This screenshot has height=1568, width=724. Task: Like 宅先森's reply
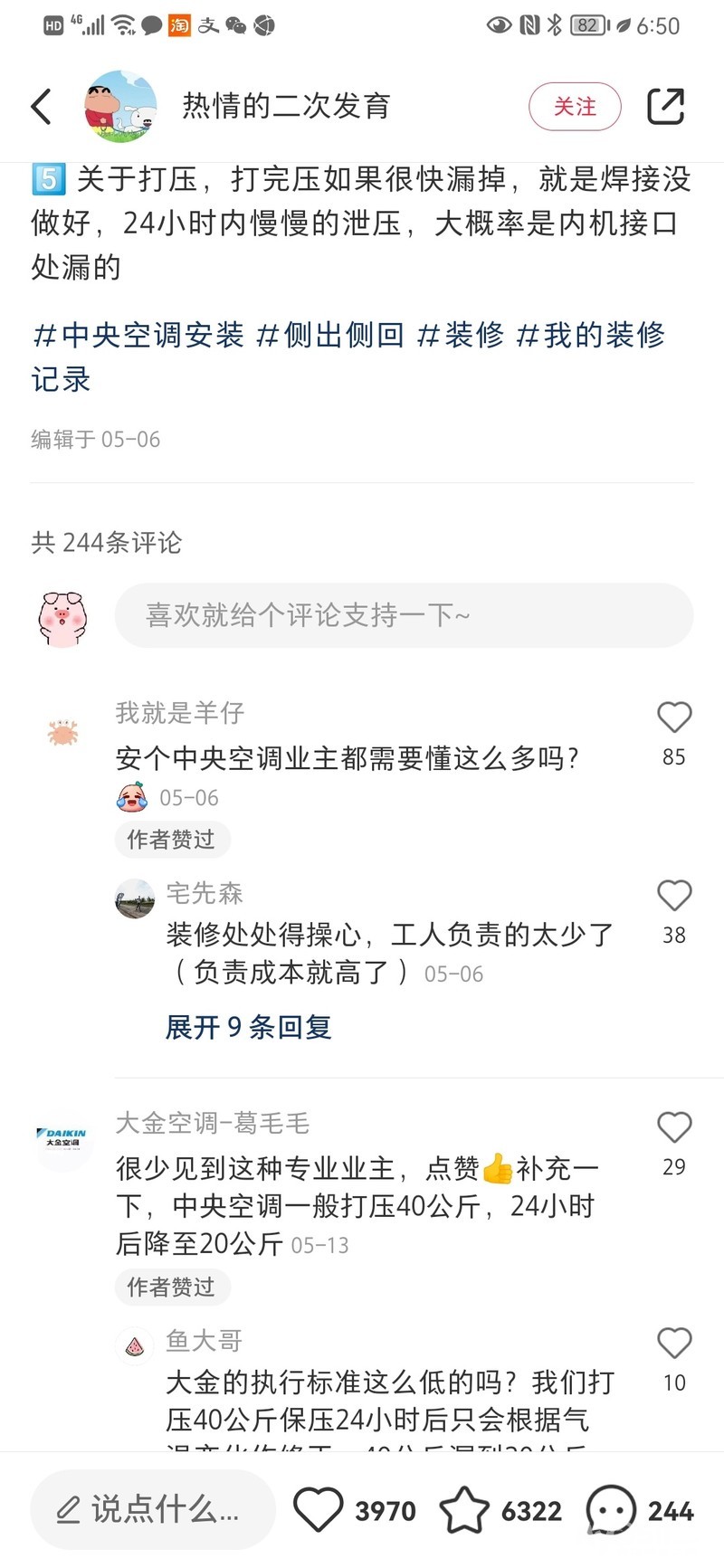pyautogui.click(x=674, y=896)
